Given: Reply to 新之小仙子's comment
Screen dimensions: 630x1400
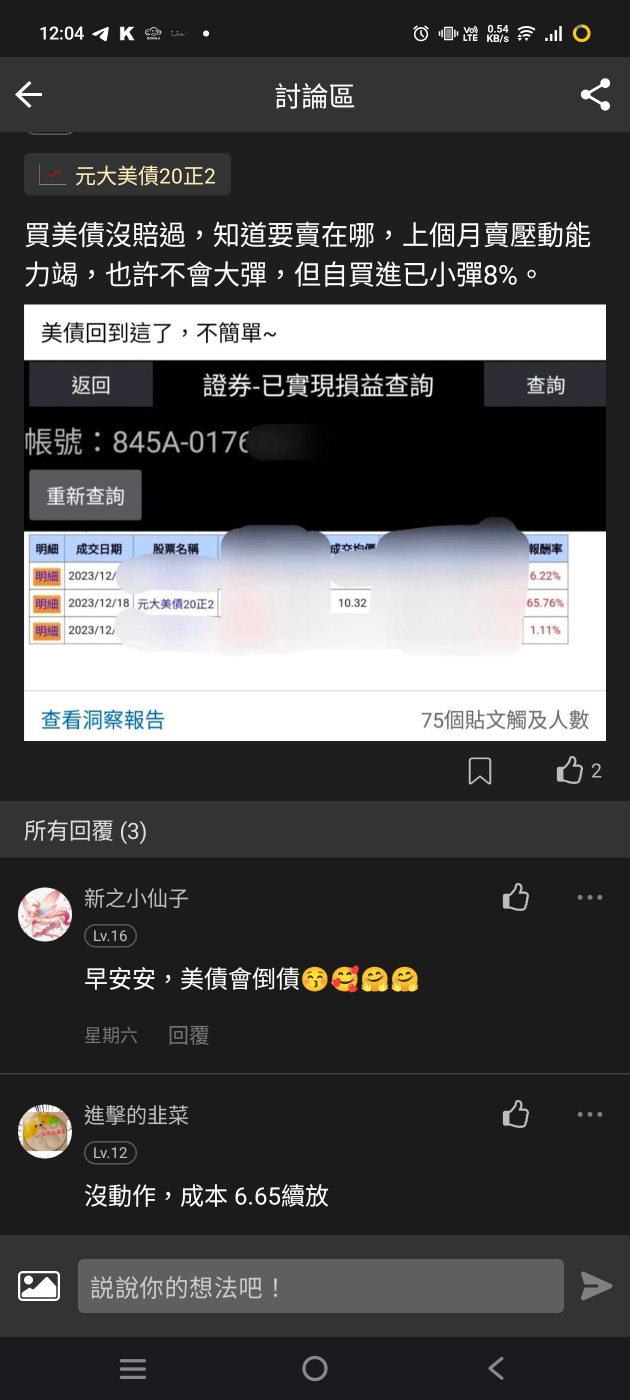Looking at the screenshot, I should 188,1036.
